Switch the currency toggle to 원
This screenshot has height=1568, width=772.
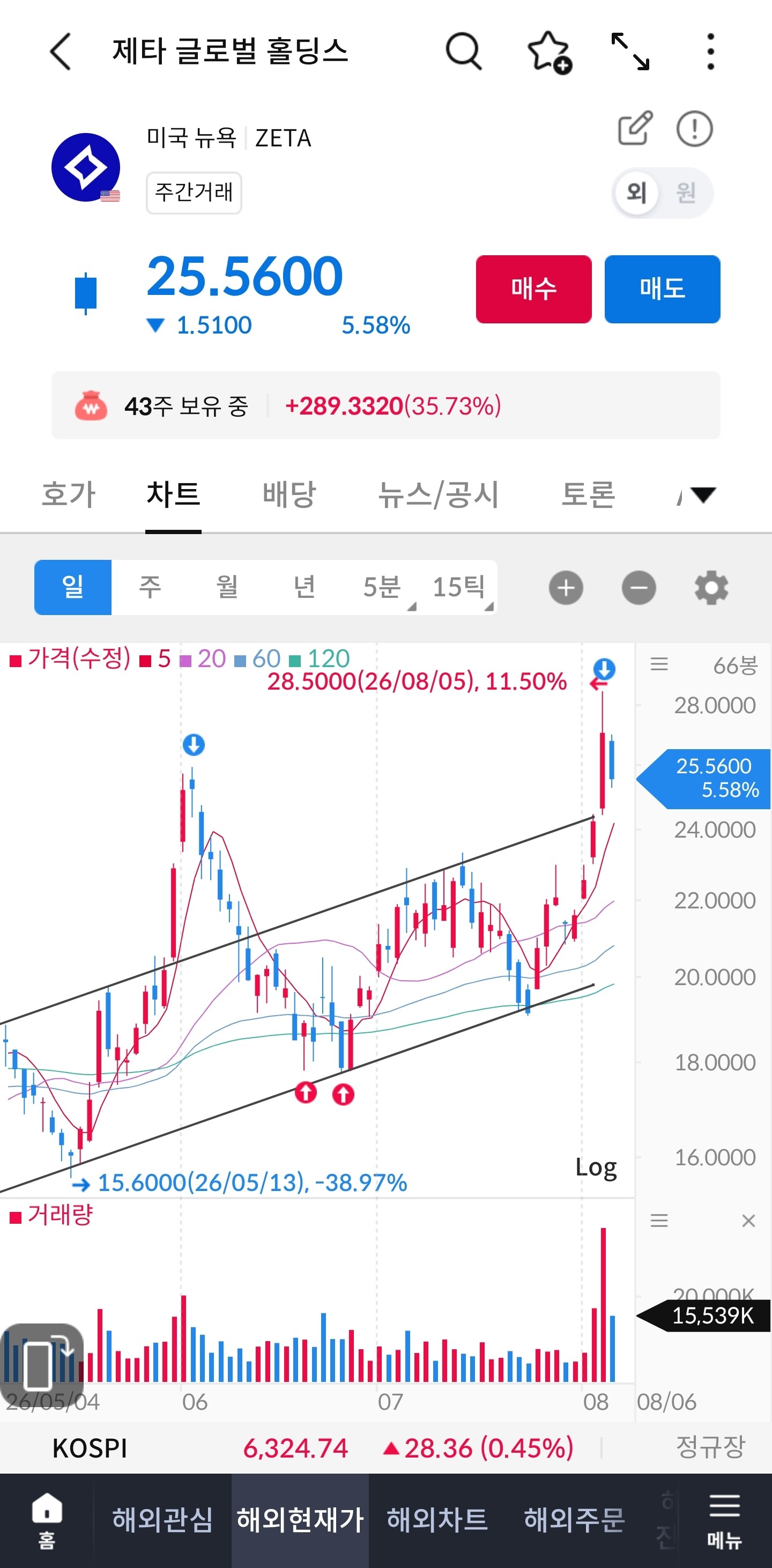point(686,193)
